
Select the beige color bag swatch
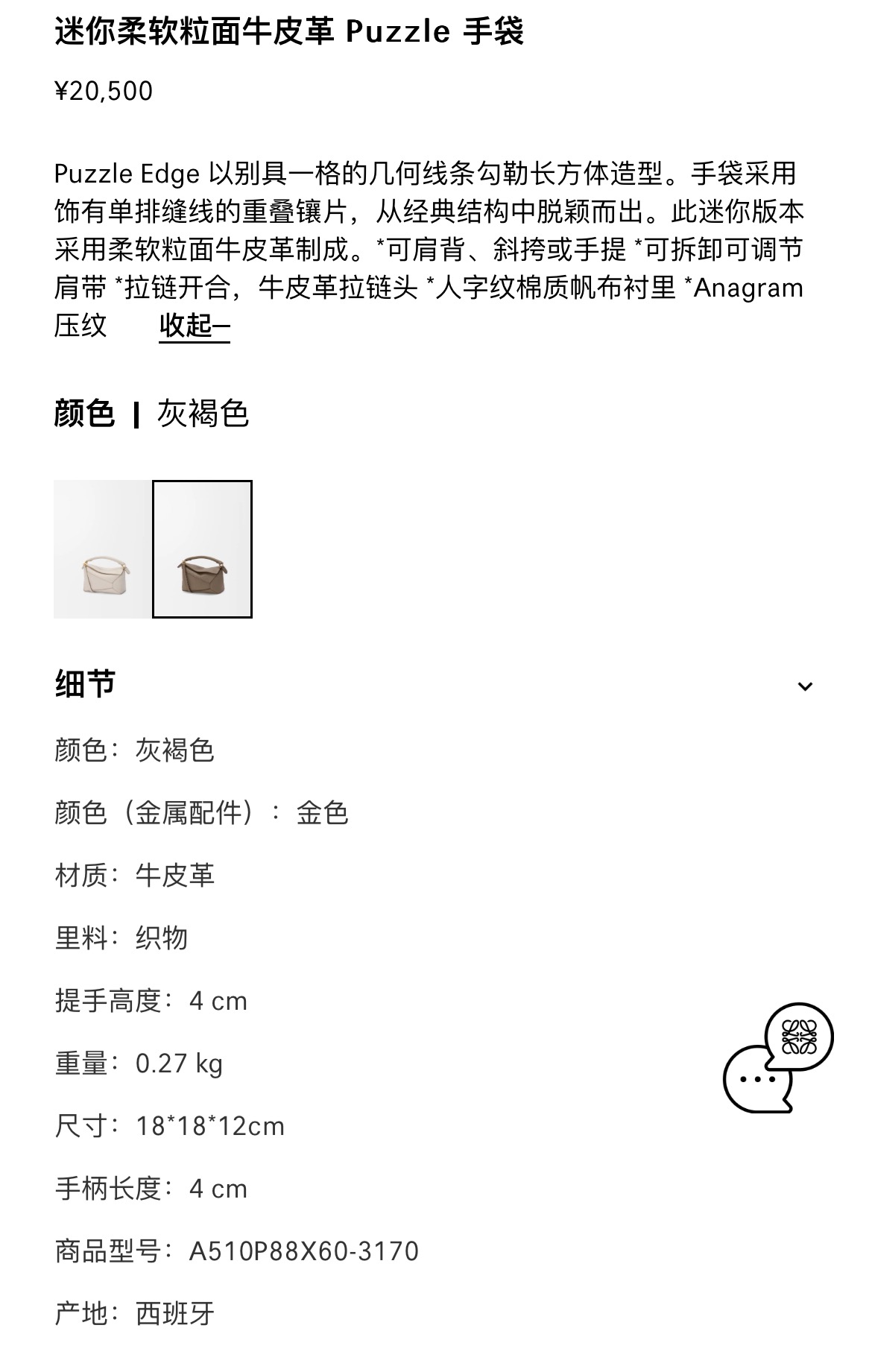click(103, 549)
